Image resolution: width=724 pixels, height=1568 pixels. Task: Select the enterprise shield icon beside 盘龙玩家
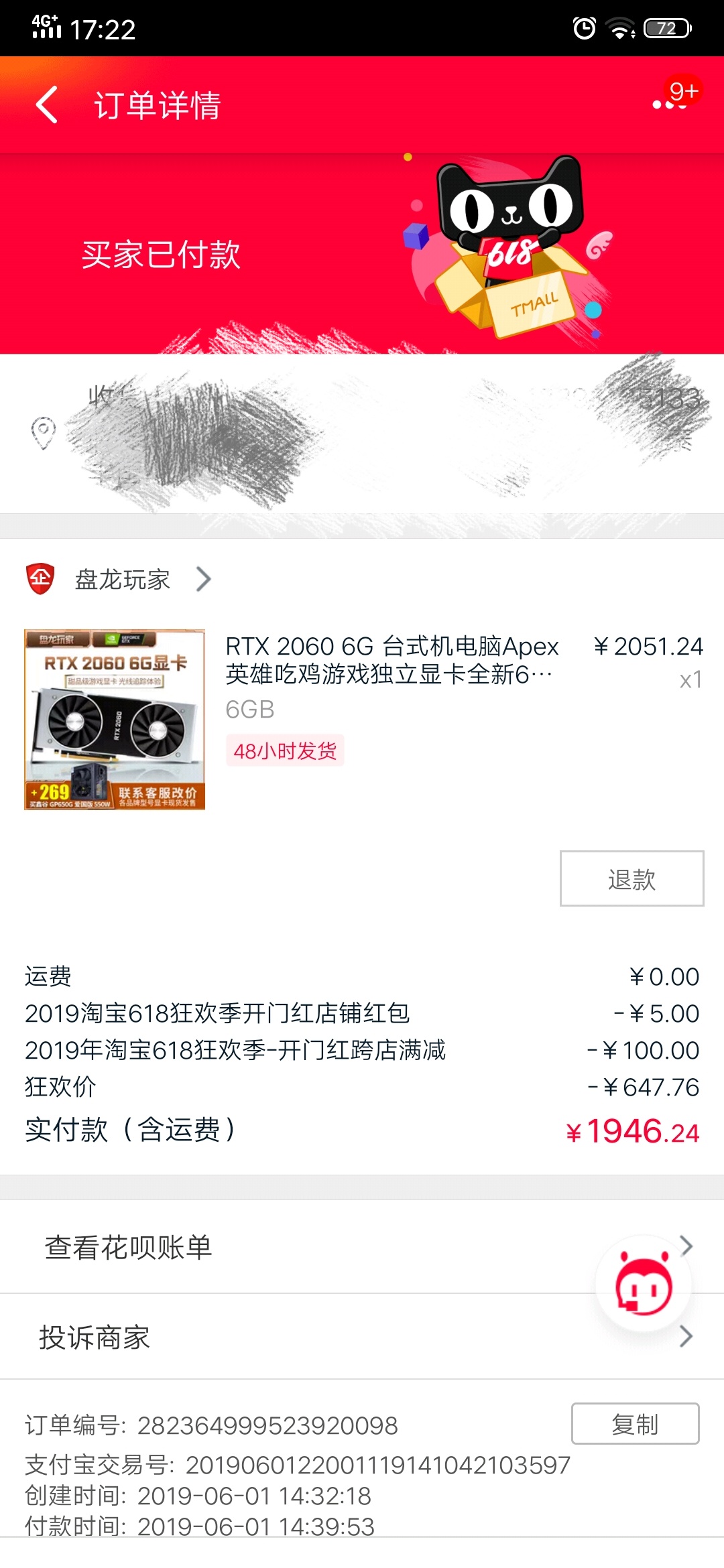click(x=42, y=579)
